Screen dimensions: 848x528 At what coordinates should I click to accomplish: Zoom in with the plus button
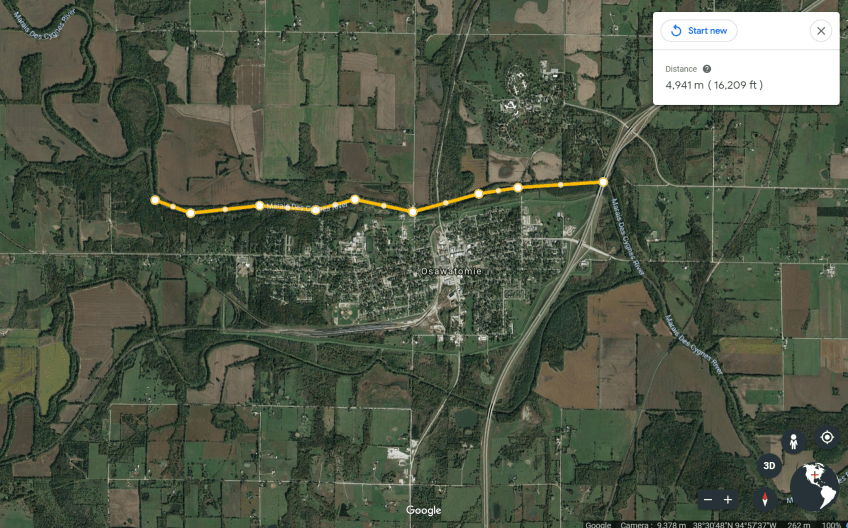728,499
